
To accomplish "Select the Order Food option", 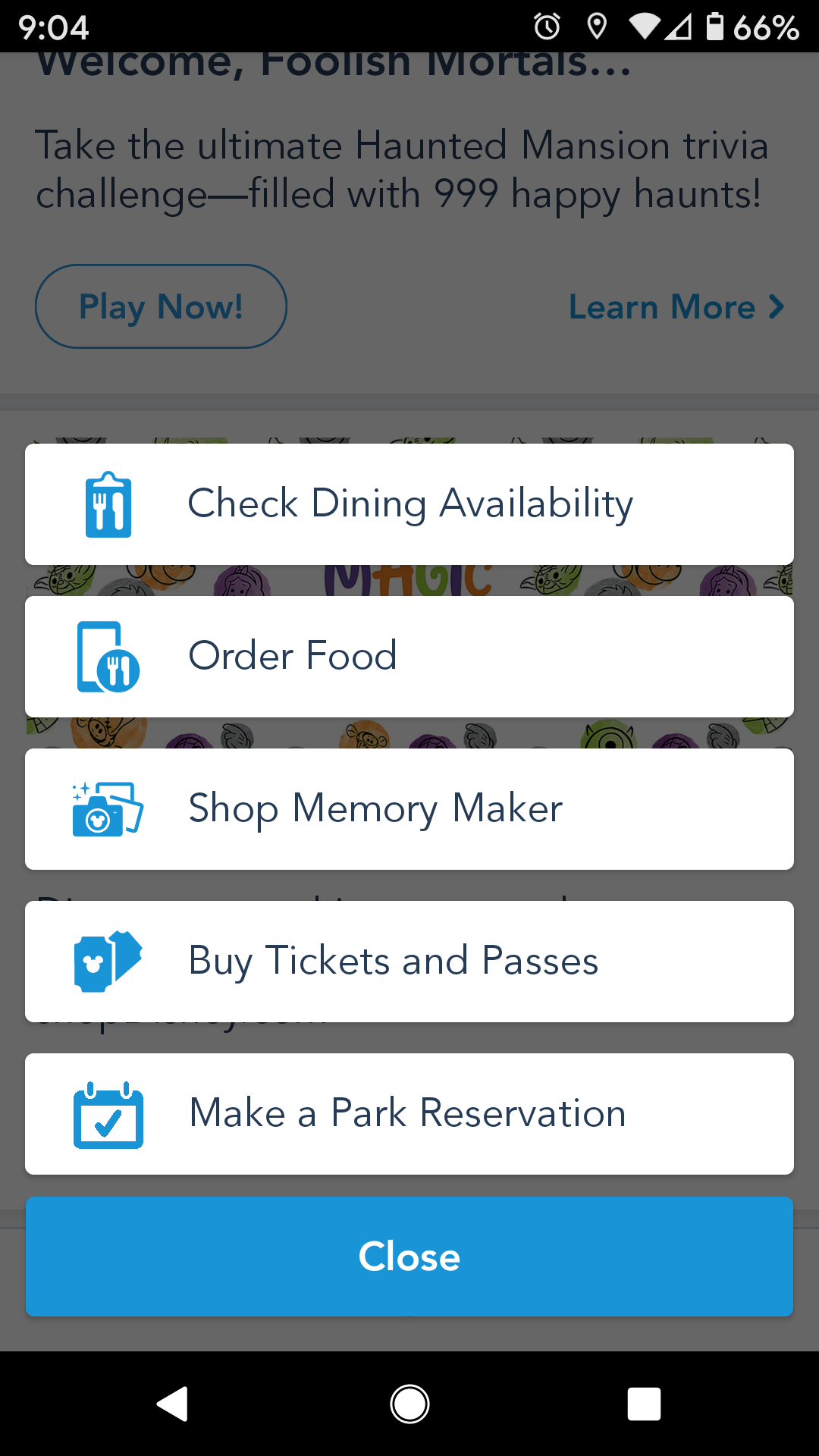I will (409, 657).
